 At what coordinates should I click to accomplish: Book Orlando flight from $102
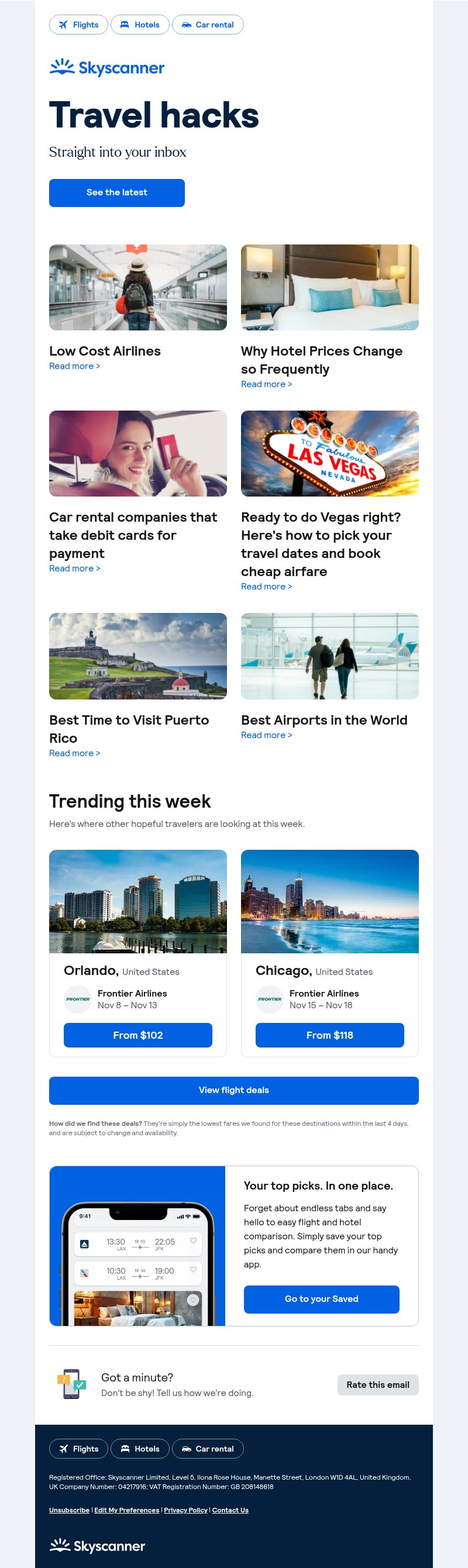coord(138,1035)
